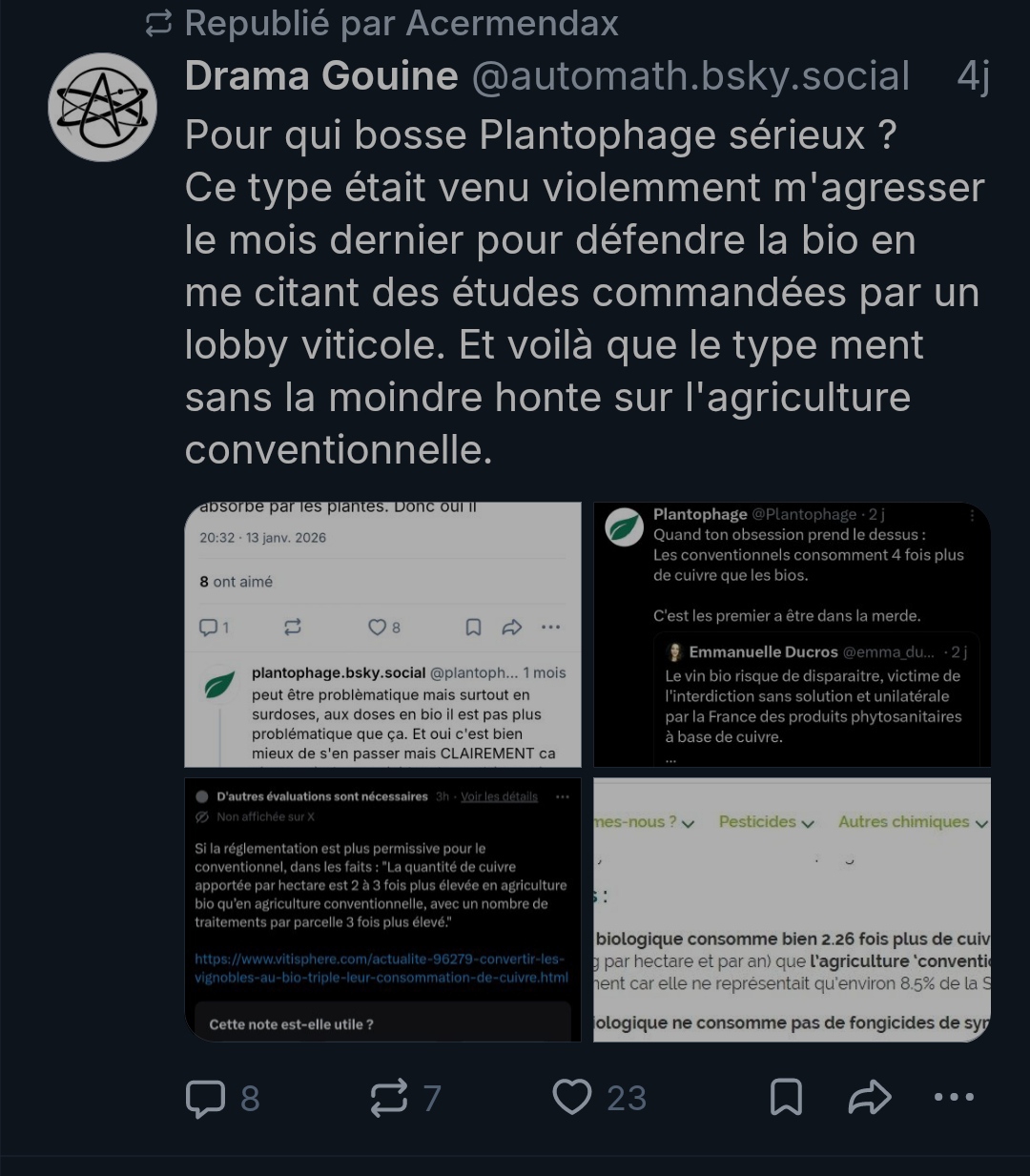View the reposter Acermendax's profile

click(x=512, y=23)
